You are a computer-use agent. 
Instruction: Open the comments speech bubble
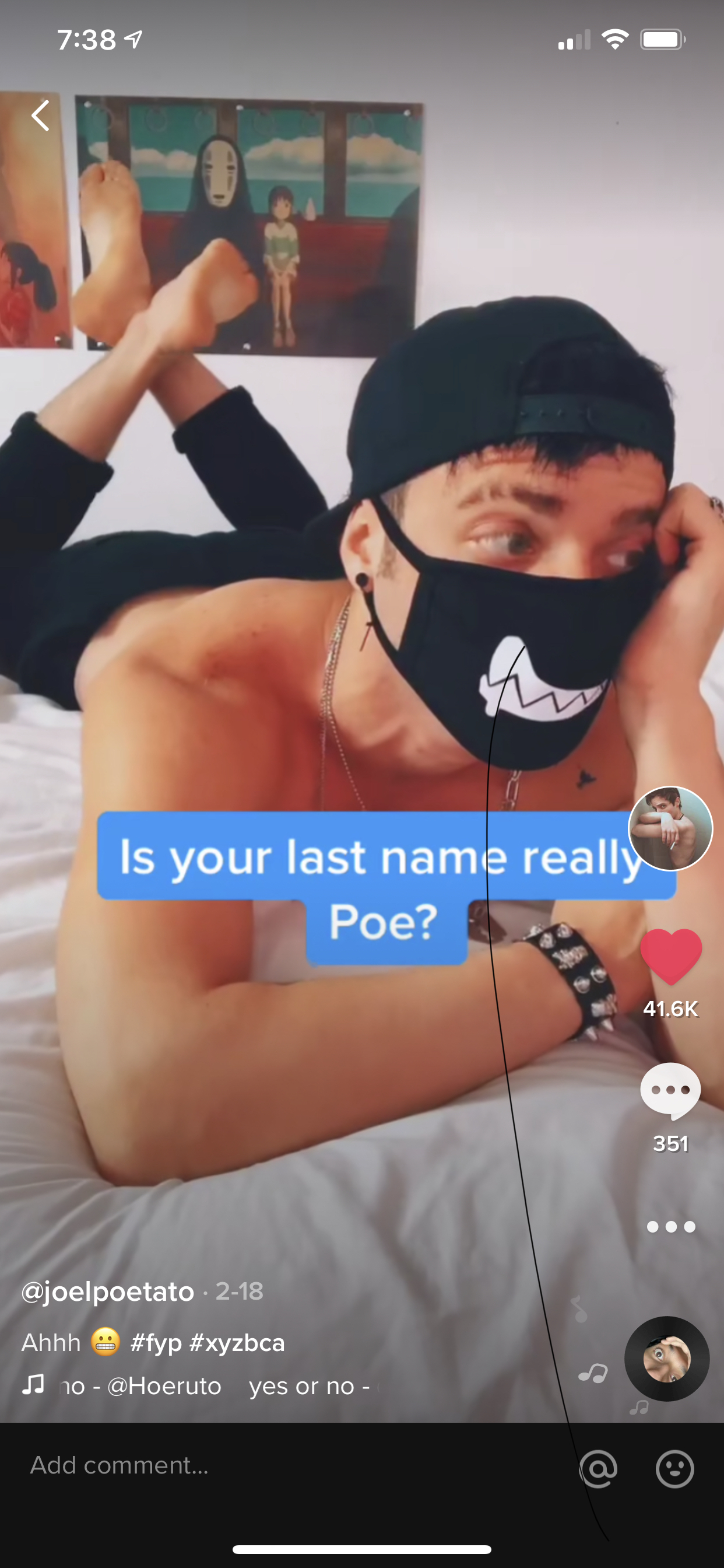pos(670,1090)
